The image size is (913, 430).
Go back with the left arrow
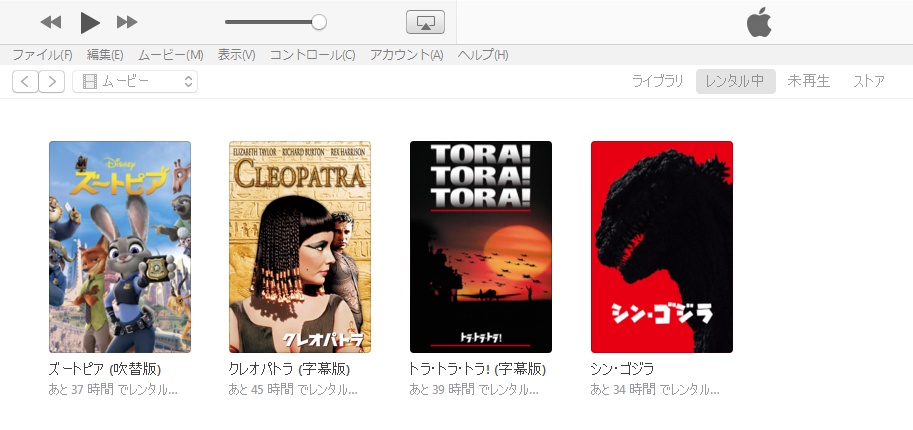pyautogui.click(x=25, y=82)
